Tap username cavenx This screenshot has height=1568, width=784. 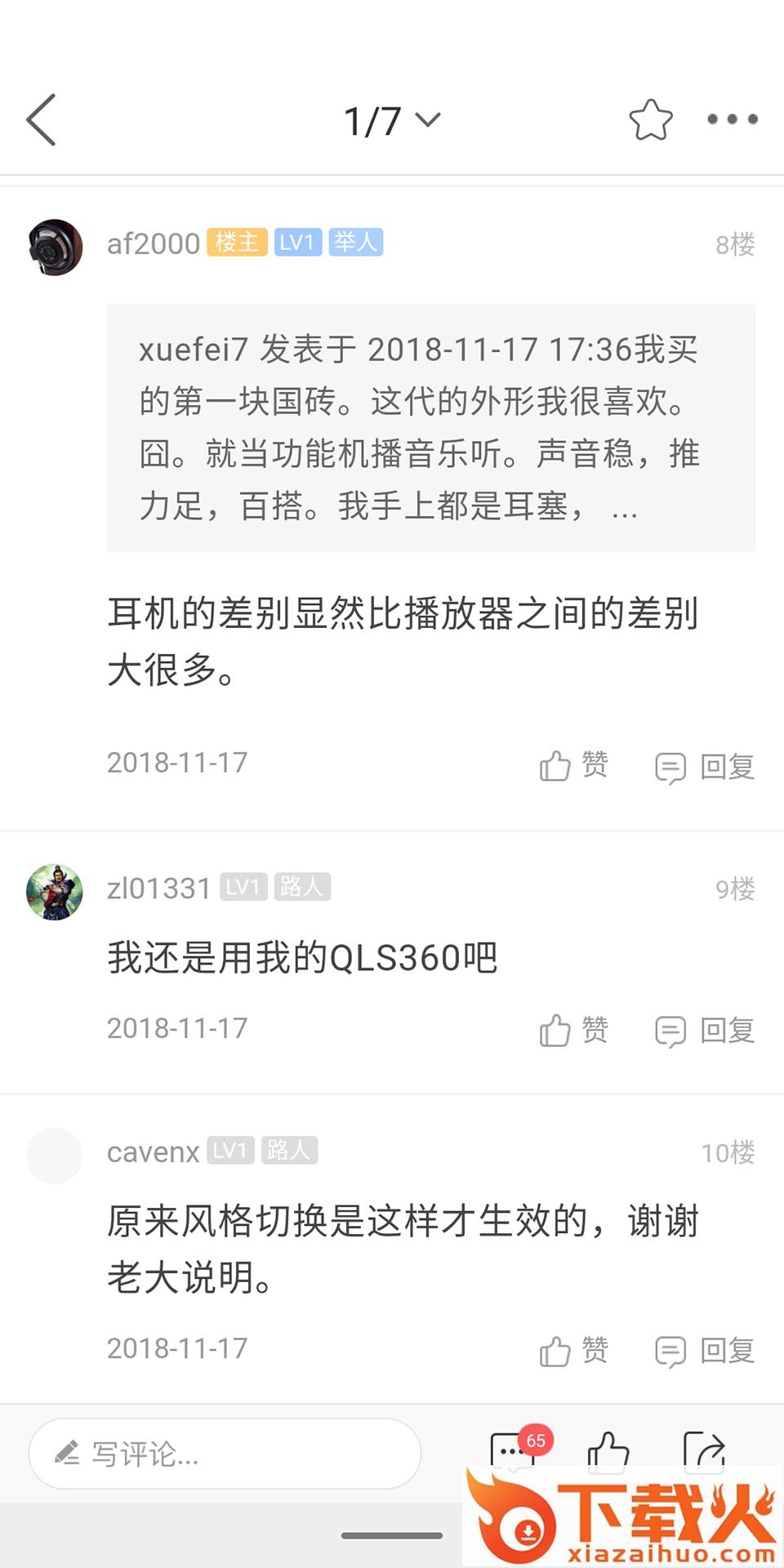tap(153, 1152)
